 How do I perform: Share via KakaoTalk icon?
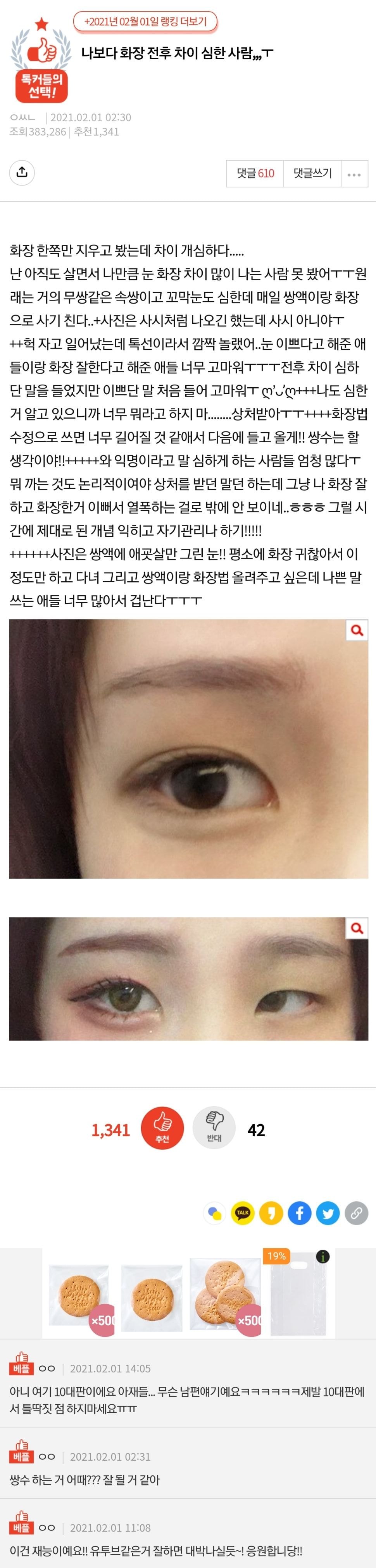tap(243, 1213)
